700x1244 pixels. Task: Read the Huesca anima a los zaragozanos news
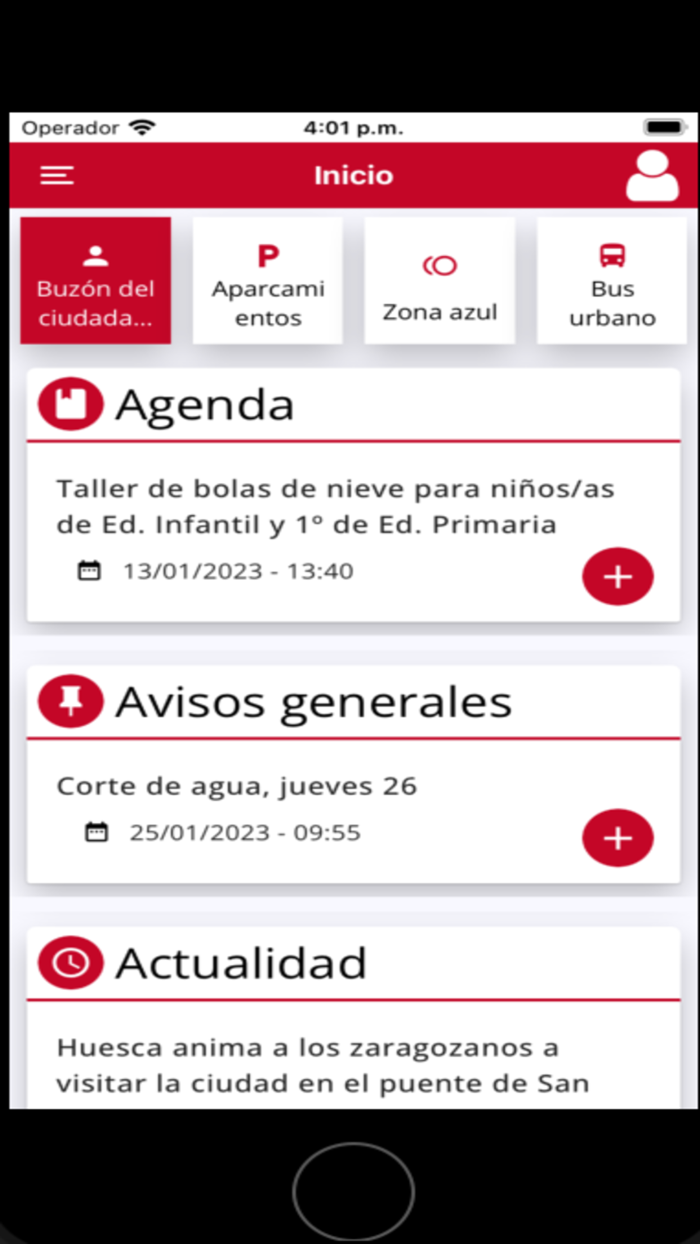pos(322,1065)
